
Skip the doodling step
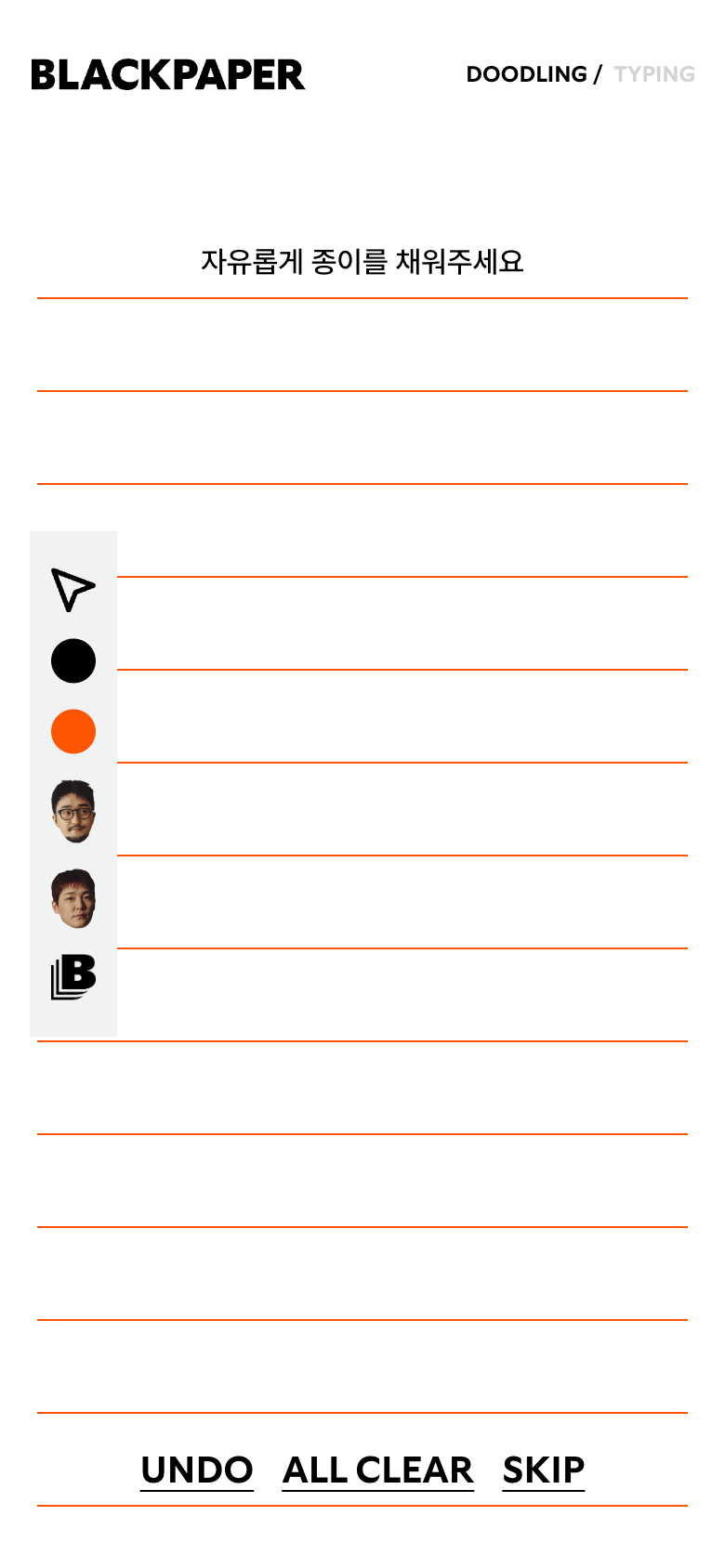point(543,1470)
